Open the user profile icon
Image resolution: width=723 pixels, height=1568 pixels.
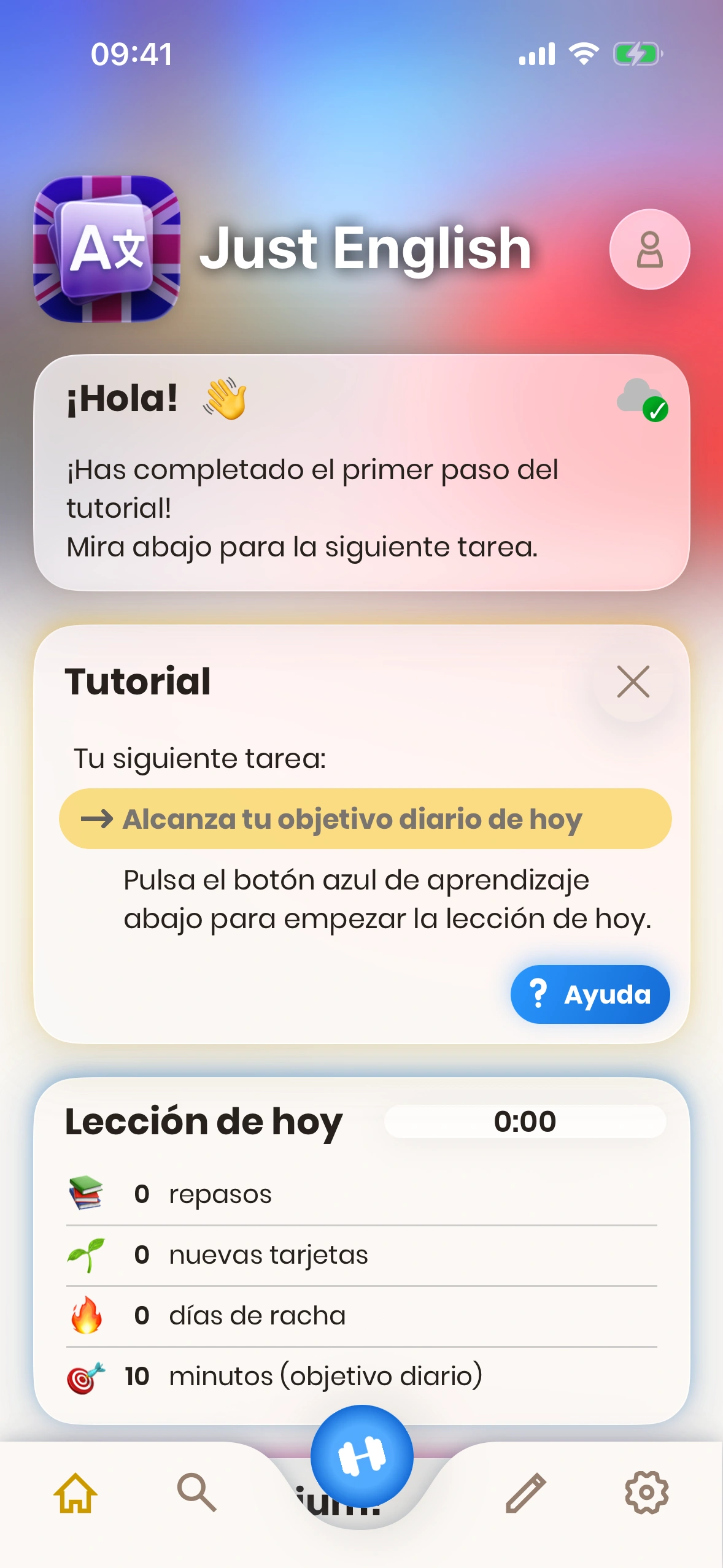point(649,250)
